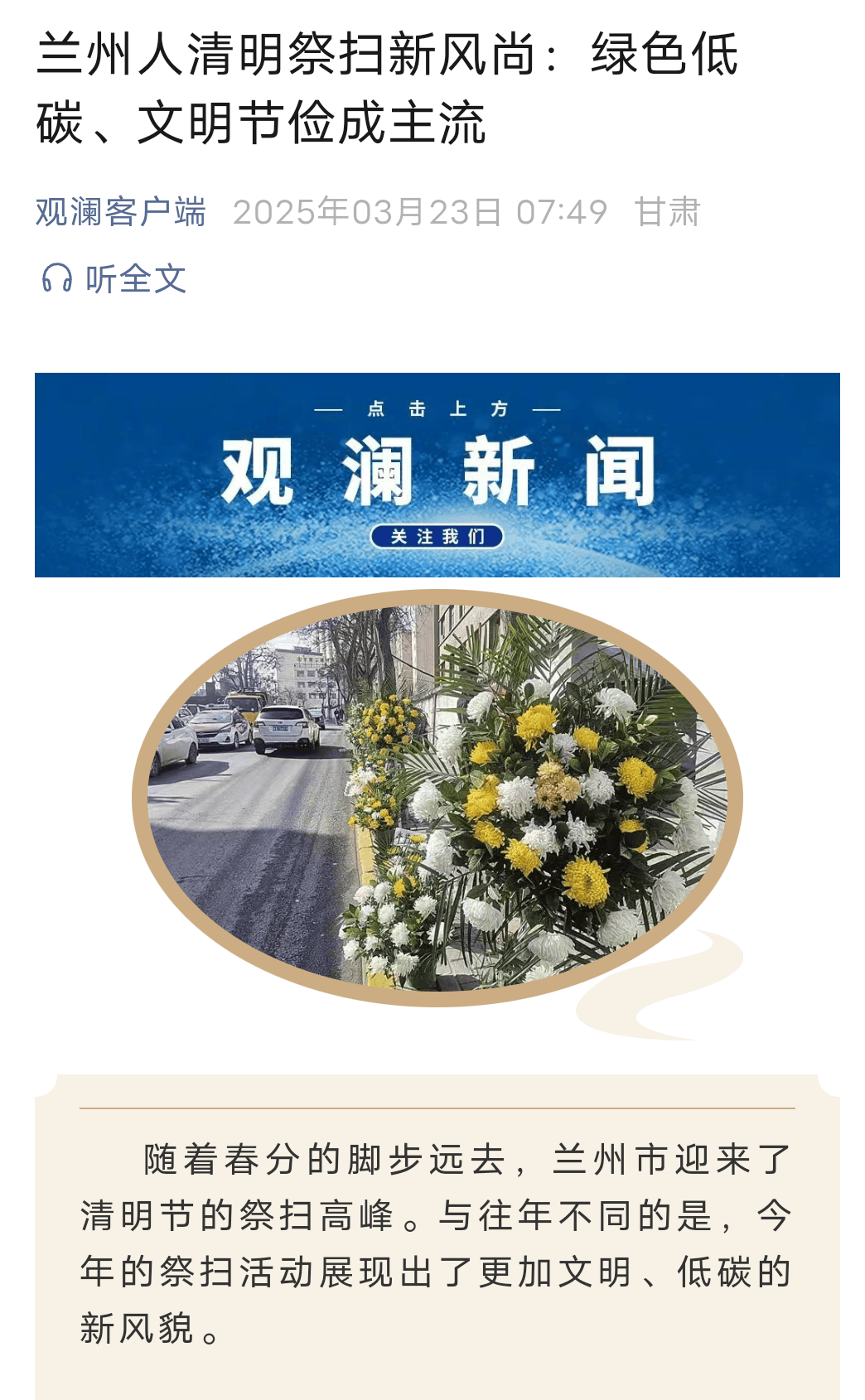Open the 观澜新闻 follow-us banner

(437, 475)
